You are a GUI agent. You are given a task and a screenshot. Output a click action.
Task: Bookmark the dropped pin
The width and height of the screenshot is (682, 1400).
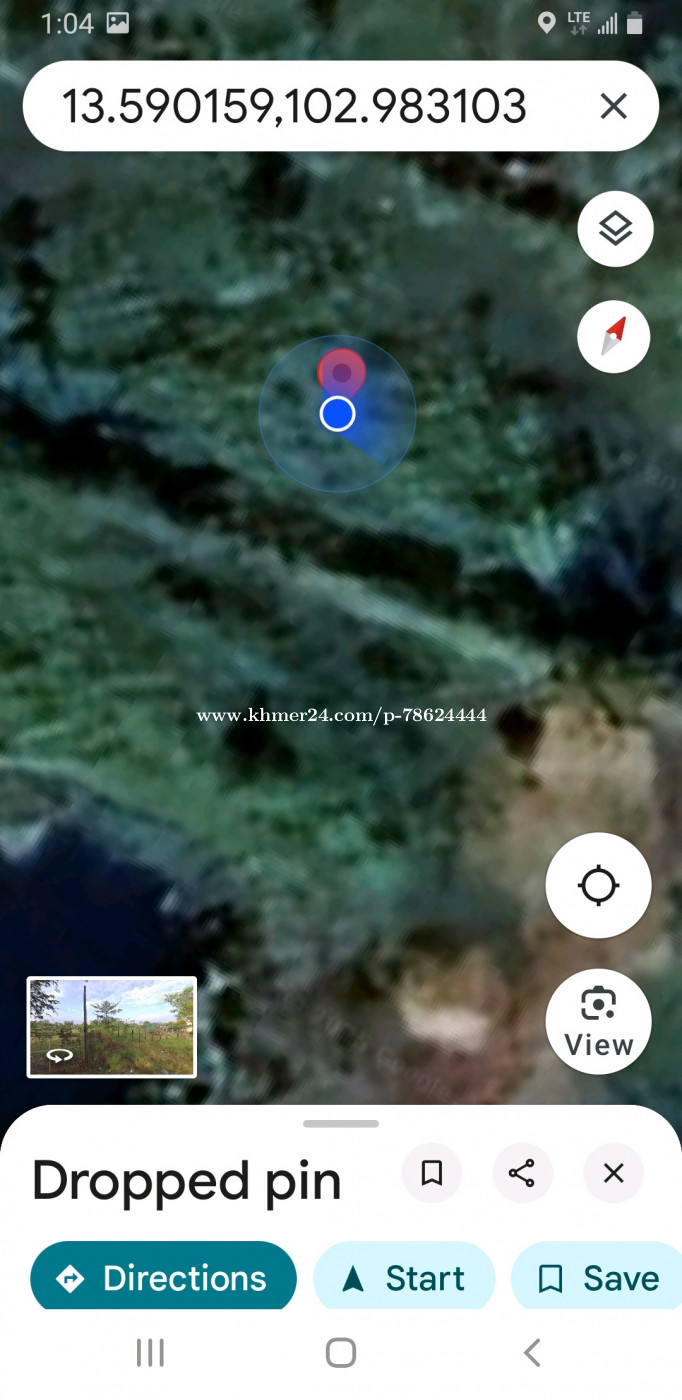pos(432,1173)
